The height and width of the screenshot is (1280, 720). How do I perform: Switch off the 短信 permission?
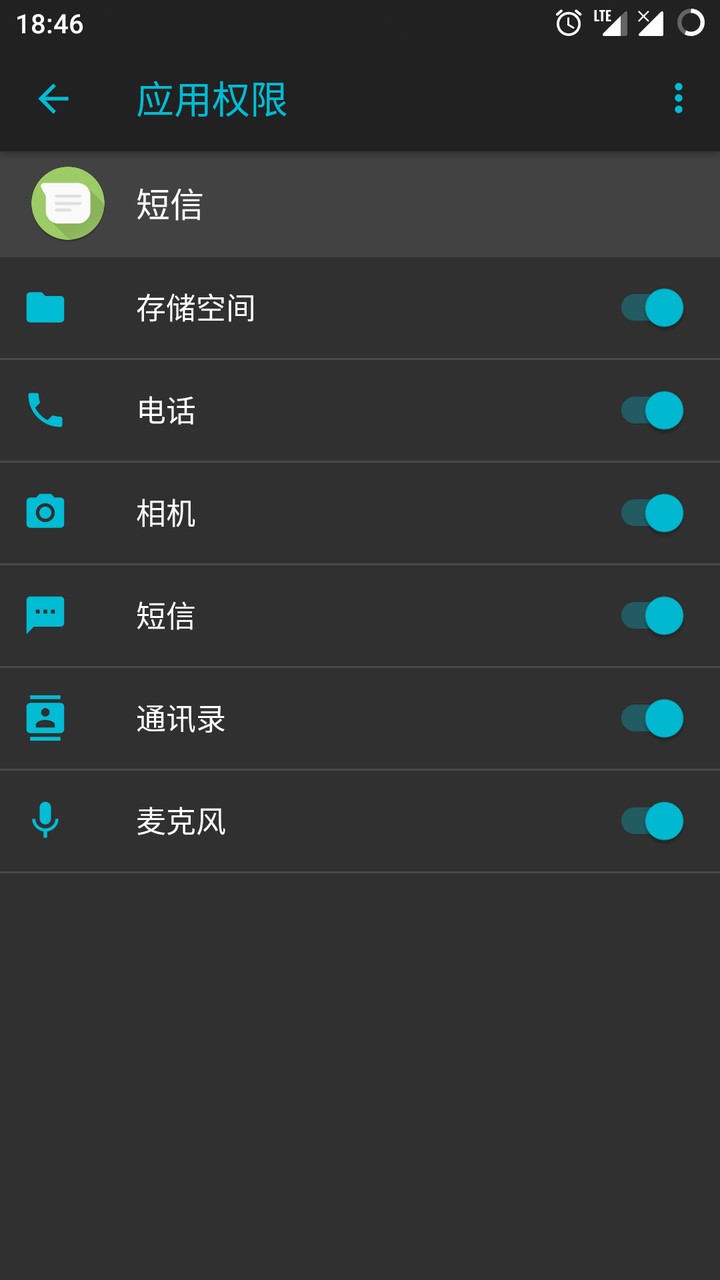pos(652,616)
